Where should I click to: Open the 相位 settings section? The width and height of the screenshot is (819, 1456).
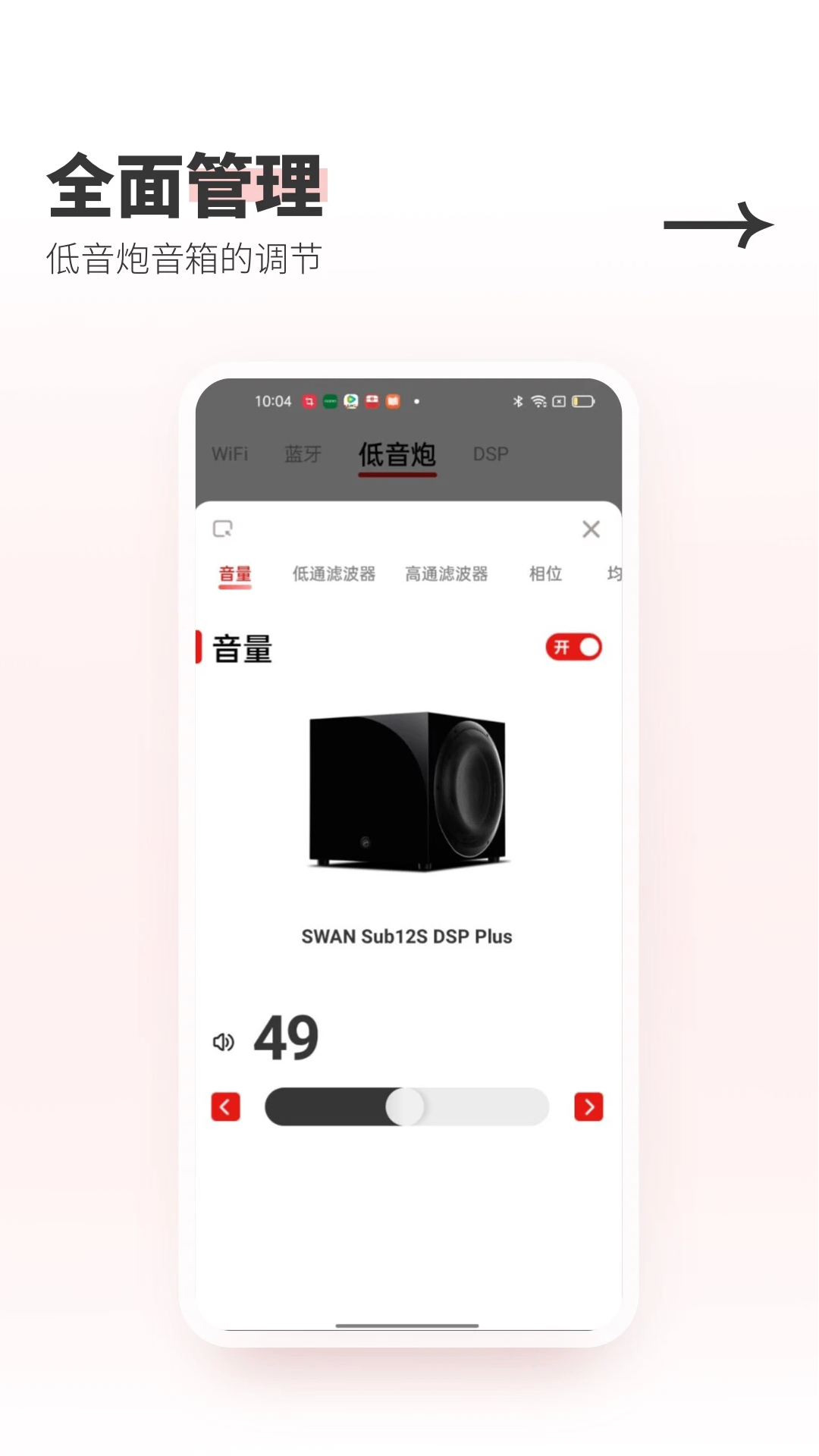point(546,574)
